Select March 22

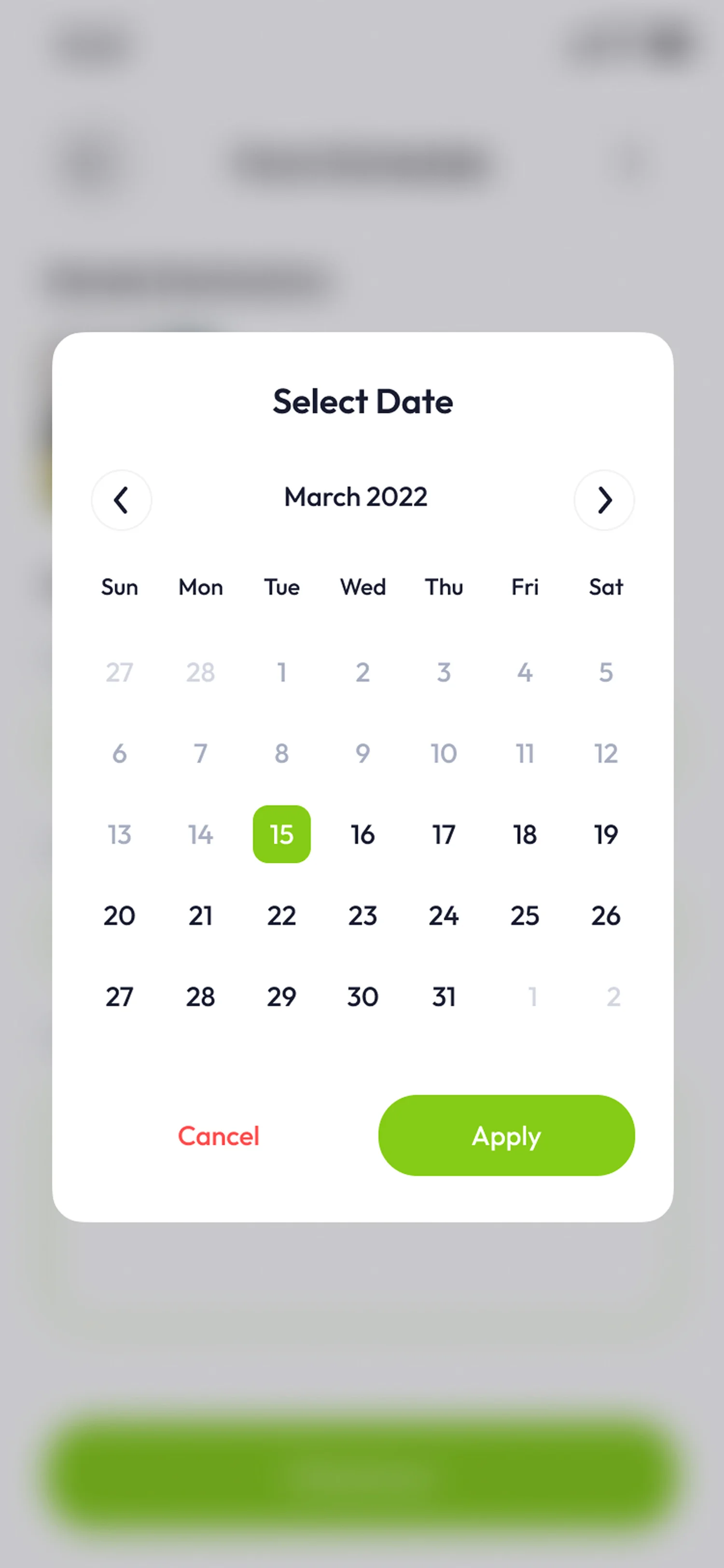pos(281,915)
